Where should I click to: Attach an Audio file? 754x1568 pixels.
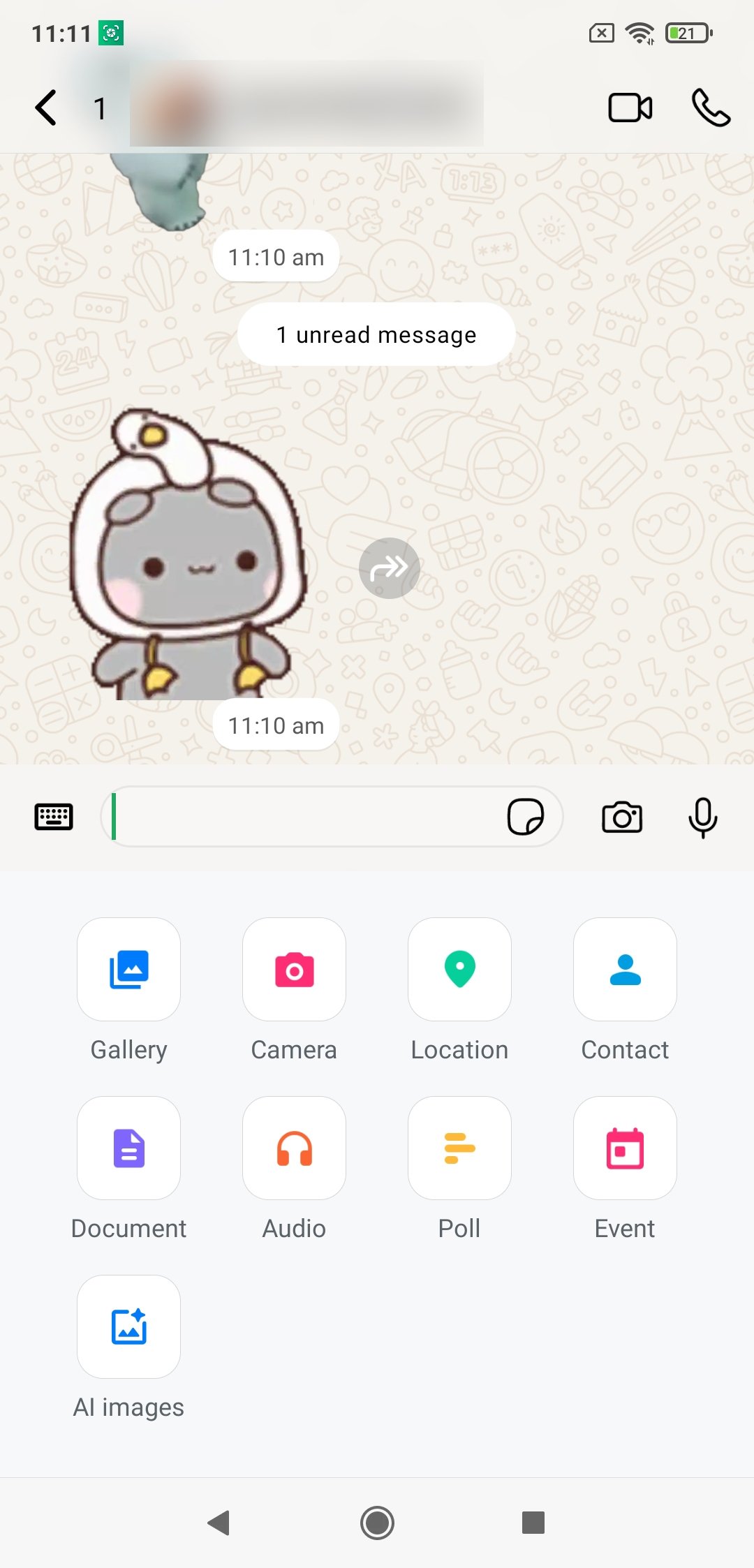point(294,1148)
